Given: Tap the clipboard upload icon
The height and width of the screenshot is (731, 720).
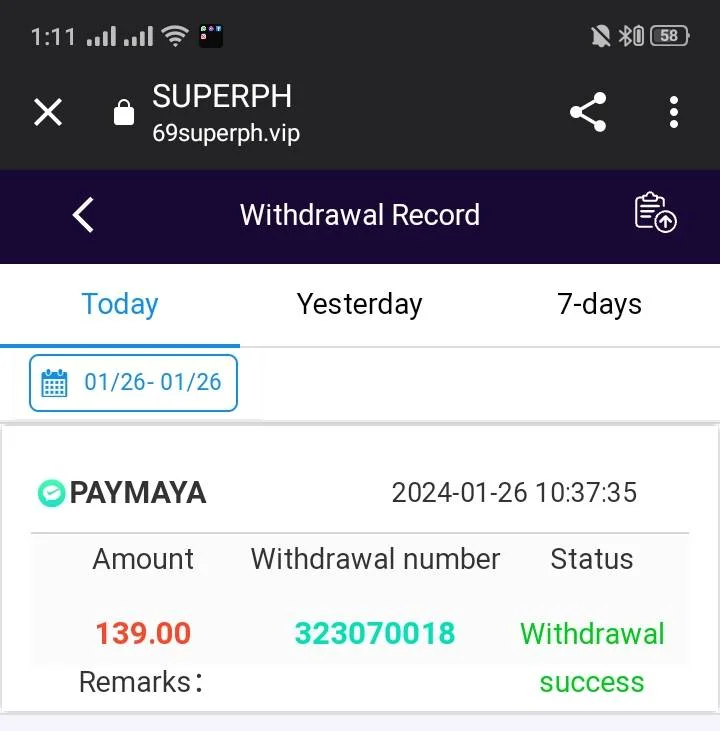Looking at the screenshot, I should 655,213.
